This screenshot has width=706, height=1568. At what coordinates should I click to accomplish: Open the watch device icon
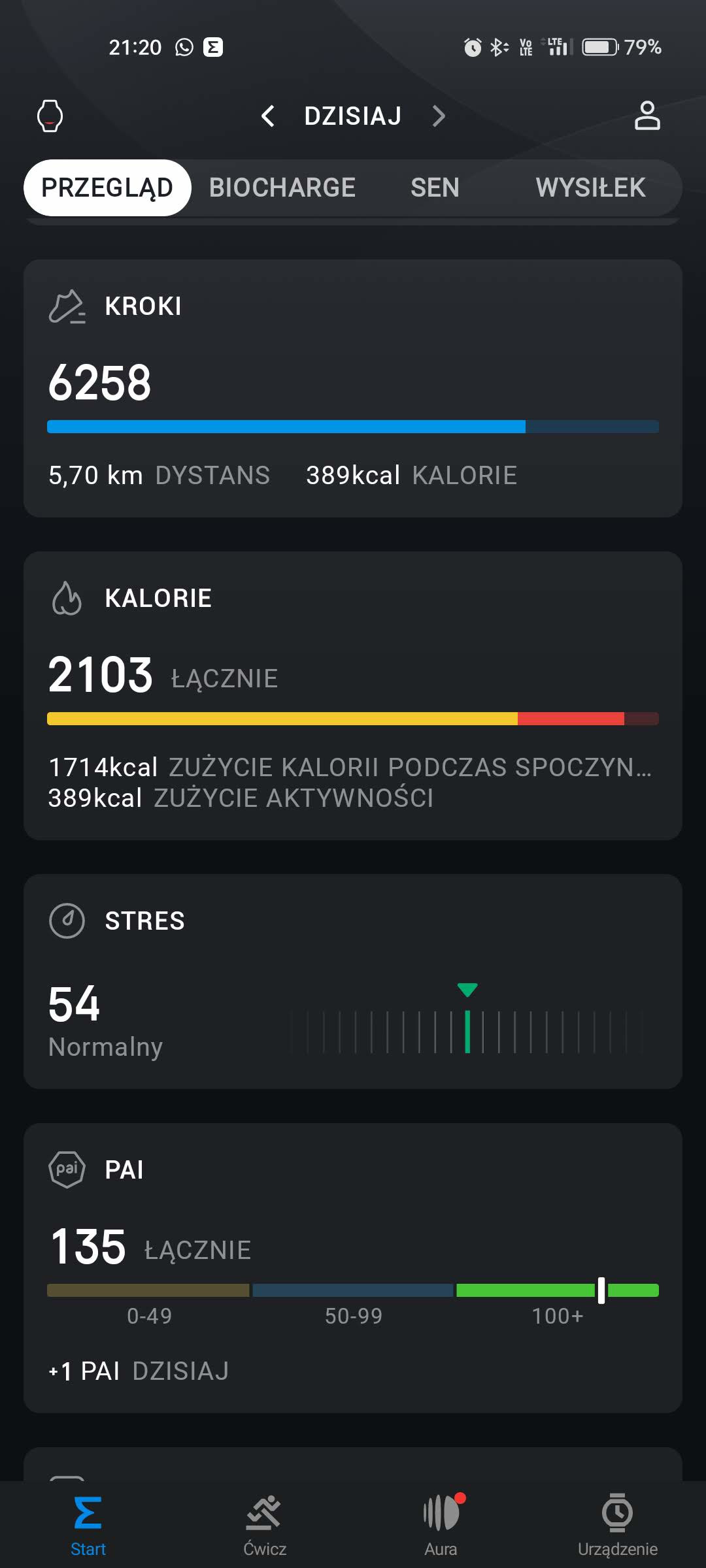[x=50, y=116]
